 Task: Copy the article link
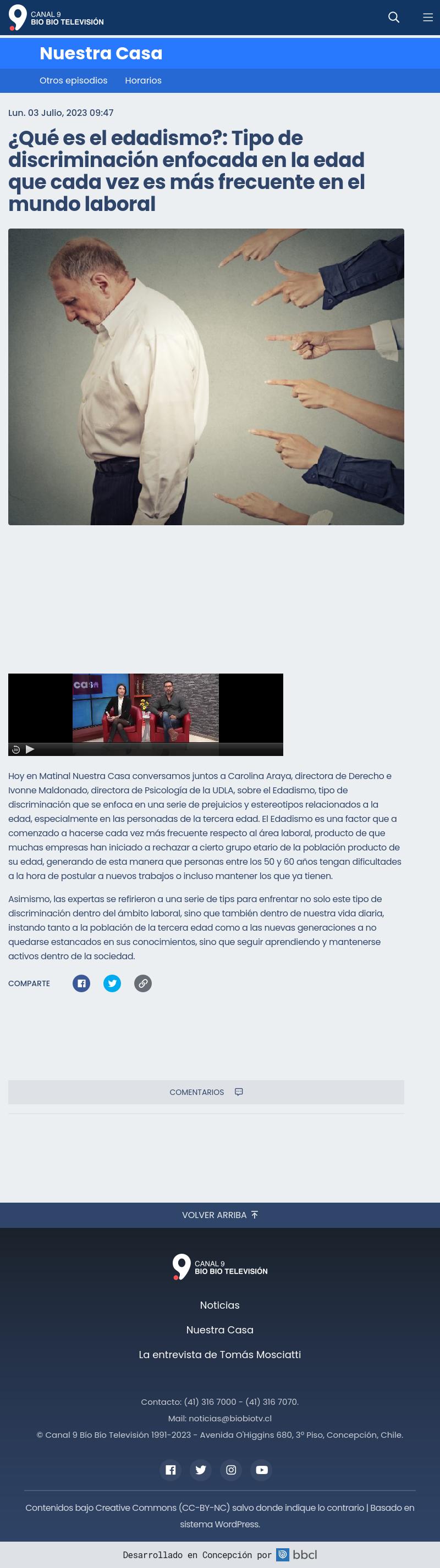click(142, 983)
